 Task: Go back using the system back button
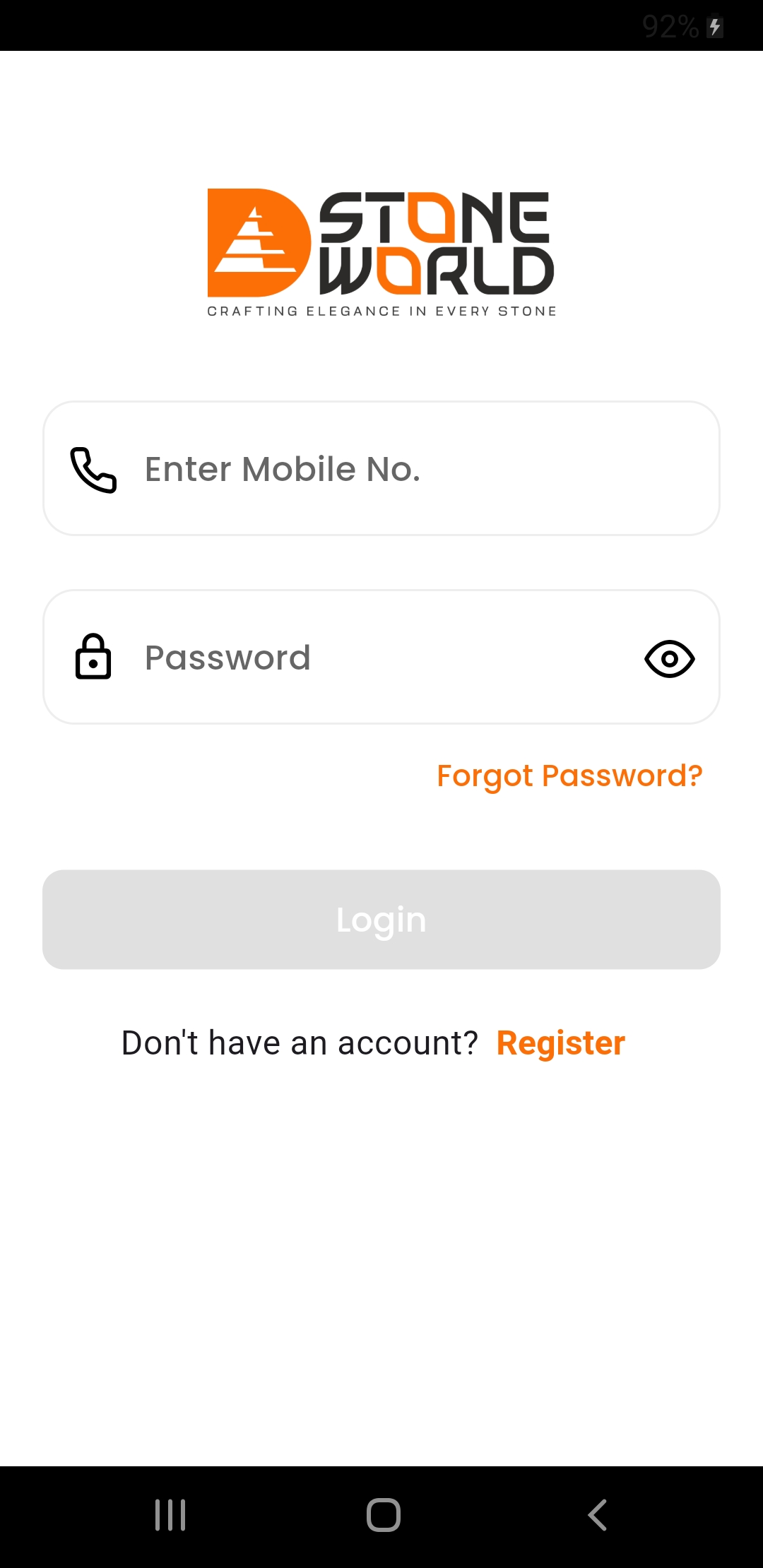click(598, 1515)
